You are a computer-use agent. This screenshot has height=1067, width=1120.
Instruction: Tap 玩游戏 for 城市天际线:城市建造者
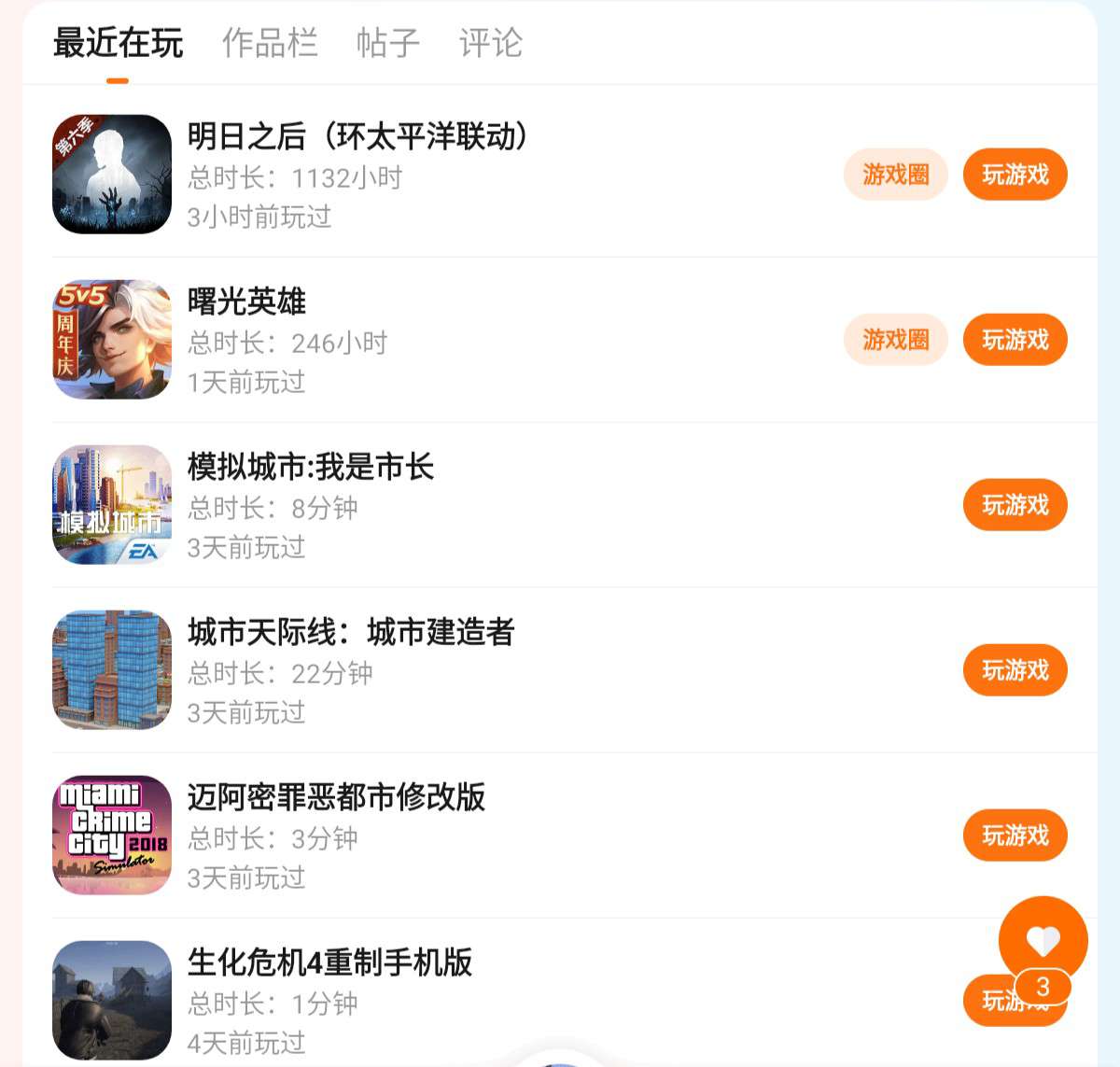pyautogui.click(x=1015, y=670)
